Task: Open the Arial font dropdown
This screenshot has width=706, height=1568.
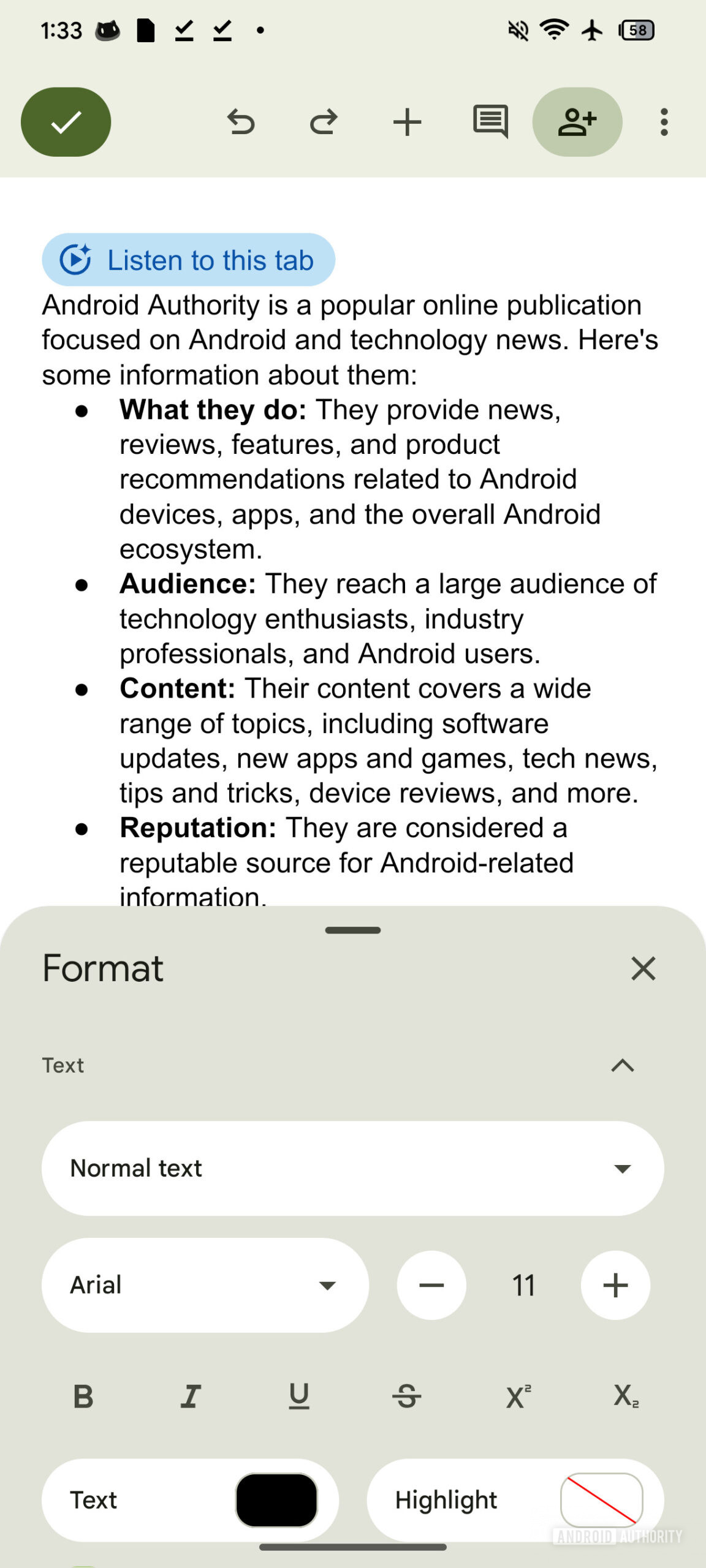Action: (x=205, y=1286)
